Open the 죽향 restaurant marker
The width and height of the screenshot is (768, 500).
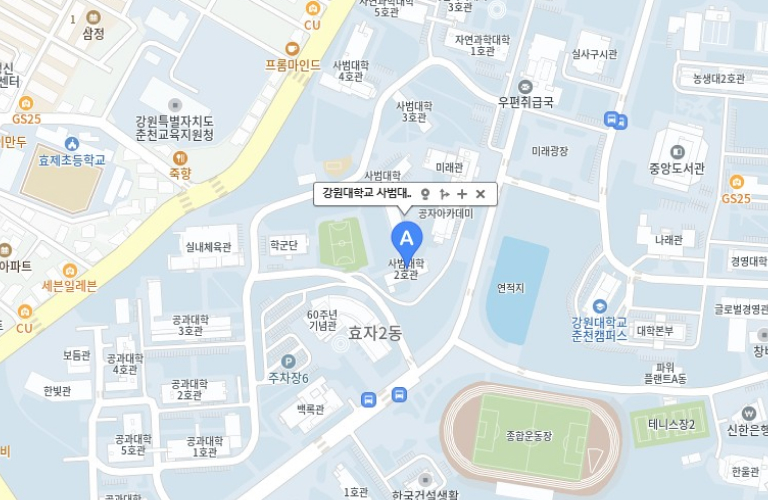point(180,157)
